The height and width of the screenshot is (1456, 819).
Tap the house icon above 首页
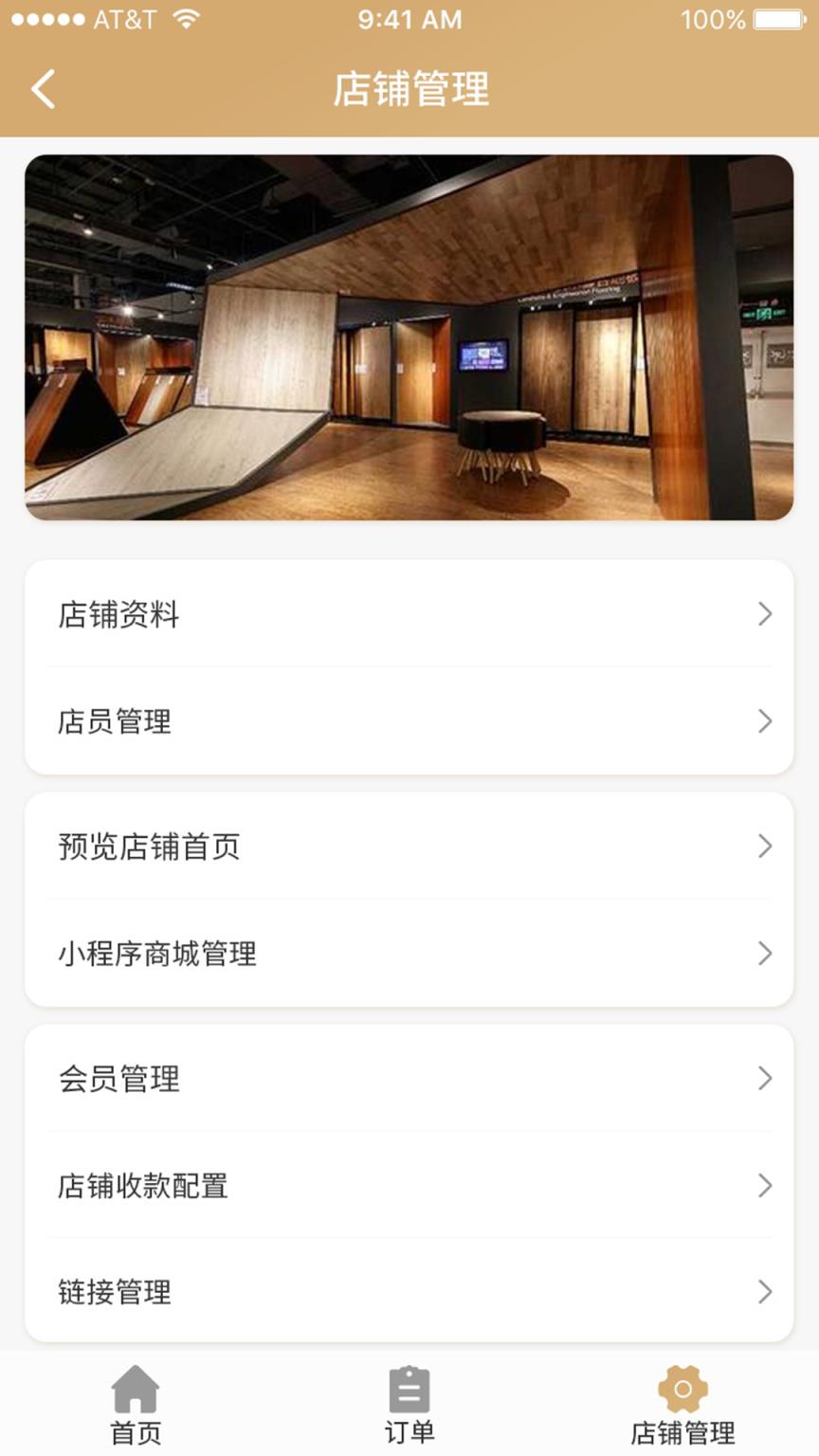click(x=136, y=1390)
